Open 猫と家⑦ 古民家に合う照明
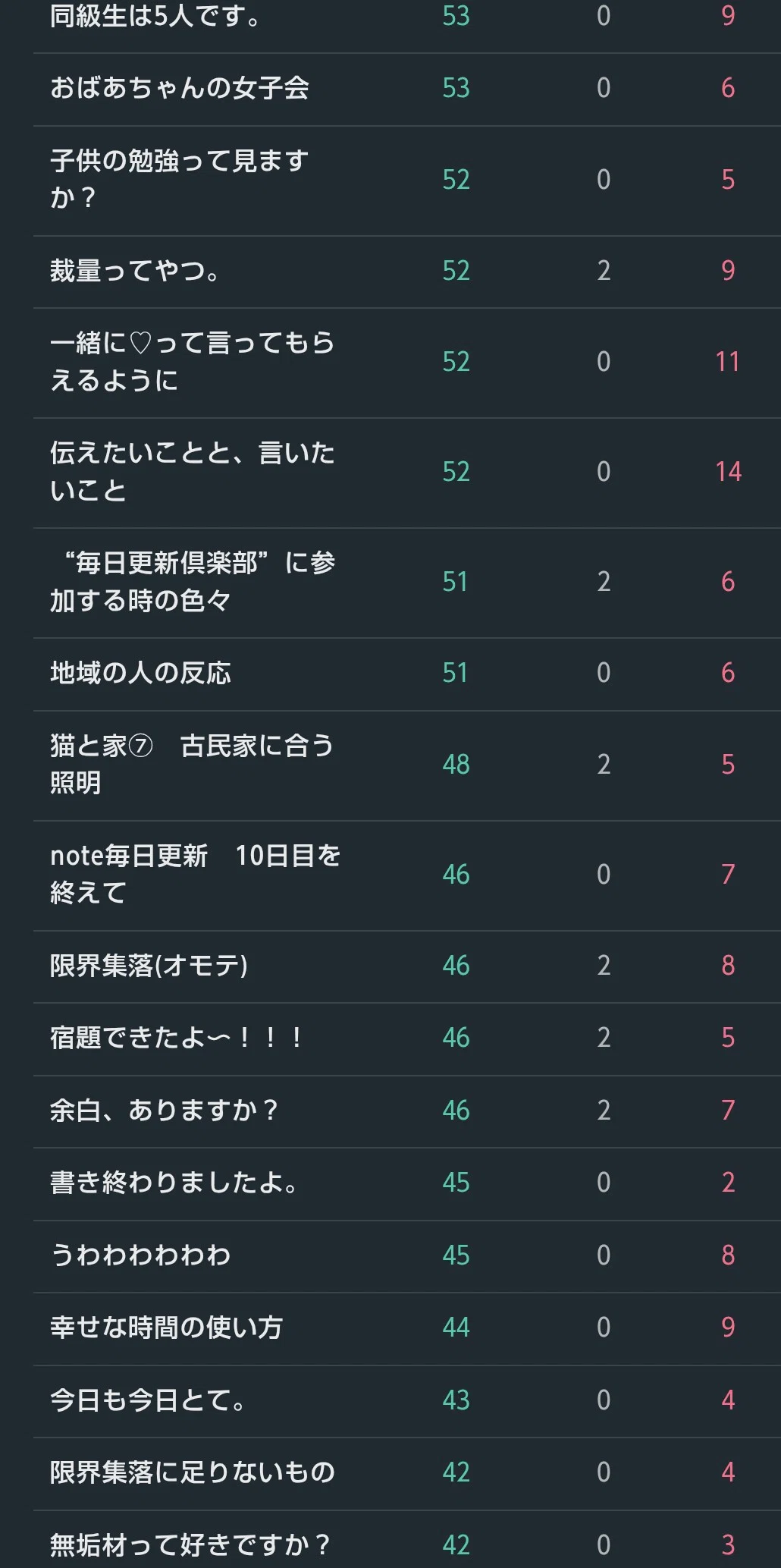This screenshot has width=781, height=1568. (192, 764)
